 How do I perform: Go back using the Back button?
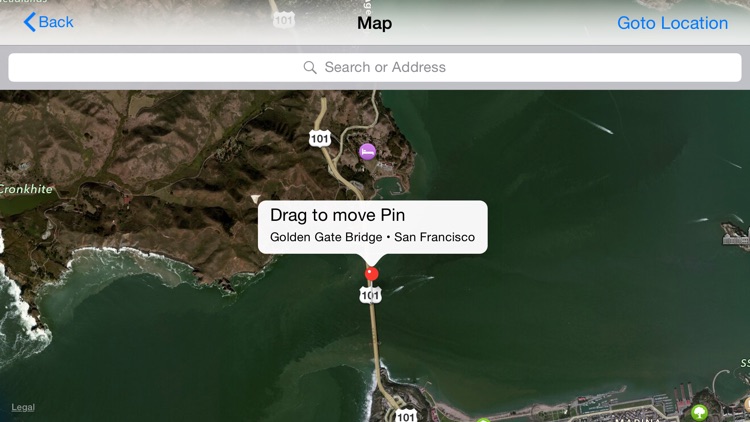pos(48,22)
